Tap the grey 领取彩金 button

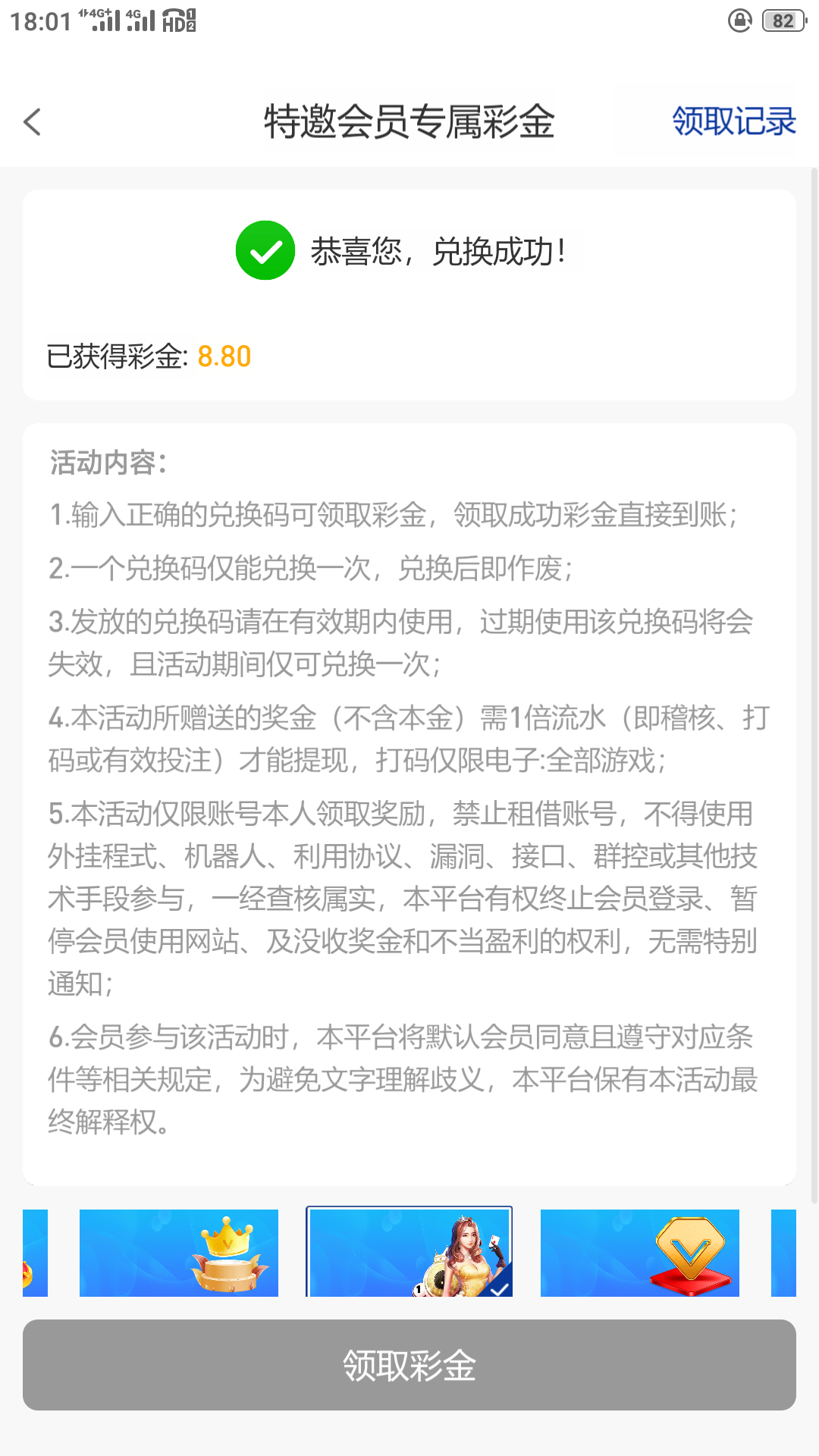(409, 1365)
